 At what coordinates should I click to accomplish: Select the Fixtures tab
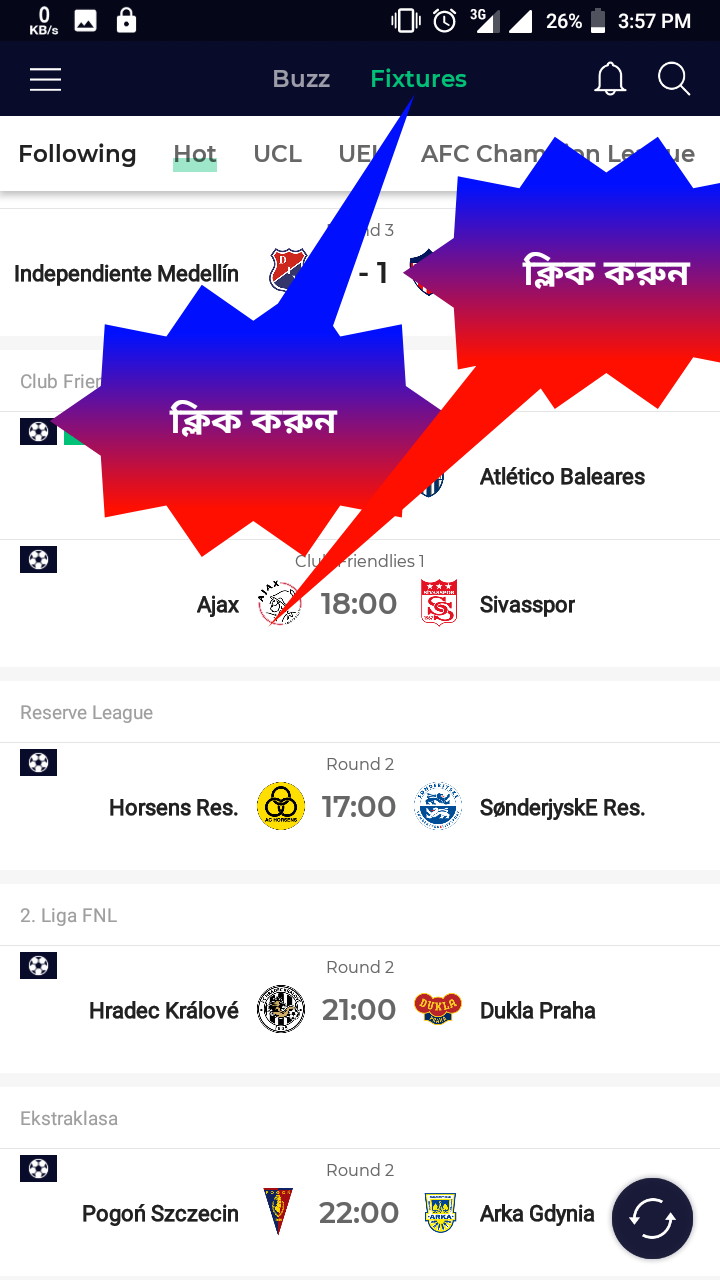click(418, 79)
